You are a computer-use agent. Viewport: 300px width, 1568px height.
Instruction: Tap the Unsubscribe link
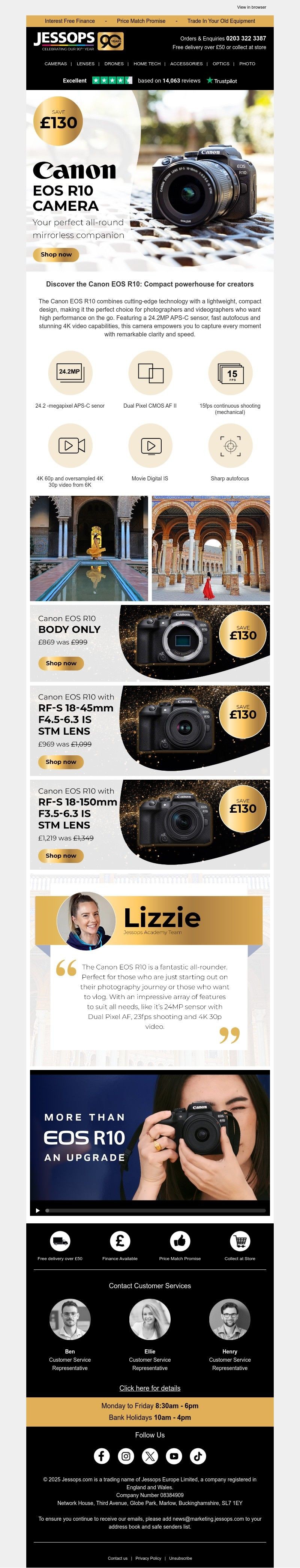[x=181, y=1558]
